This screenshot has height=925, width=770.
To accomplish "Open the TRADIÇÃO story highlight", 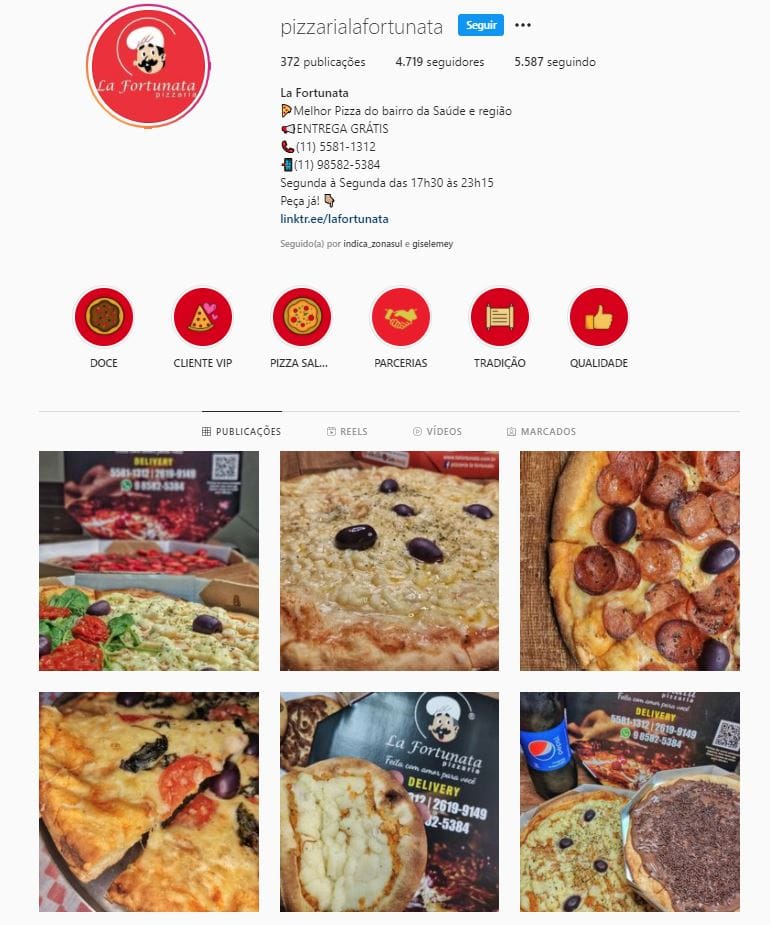I will [499, 317].
